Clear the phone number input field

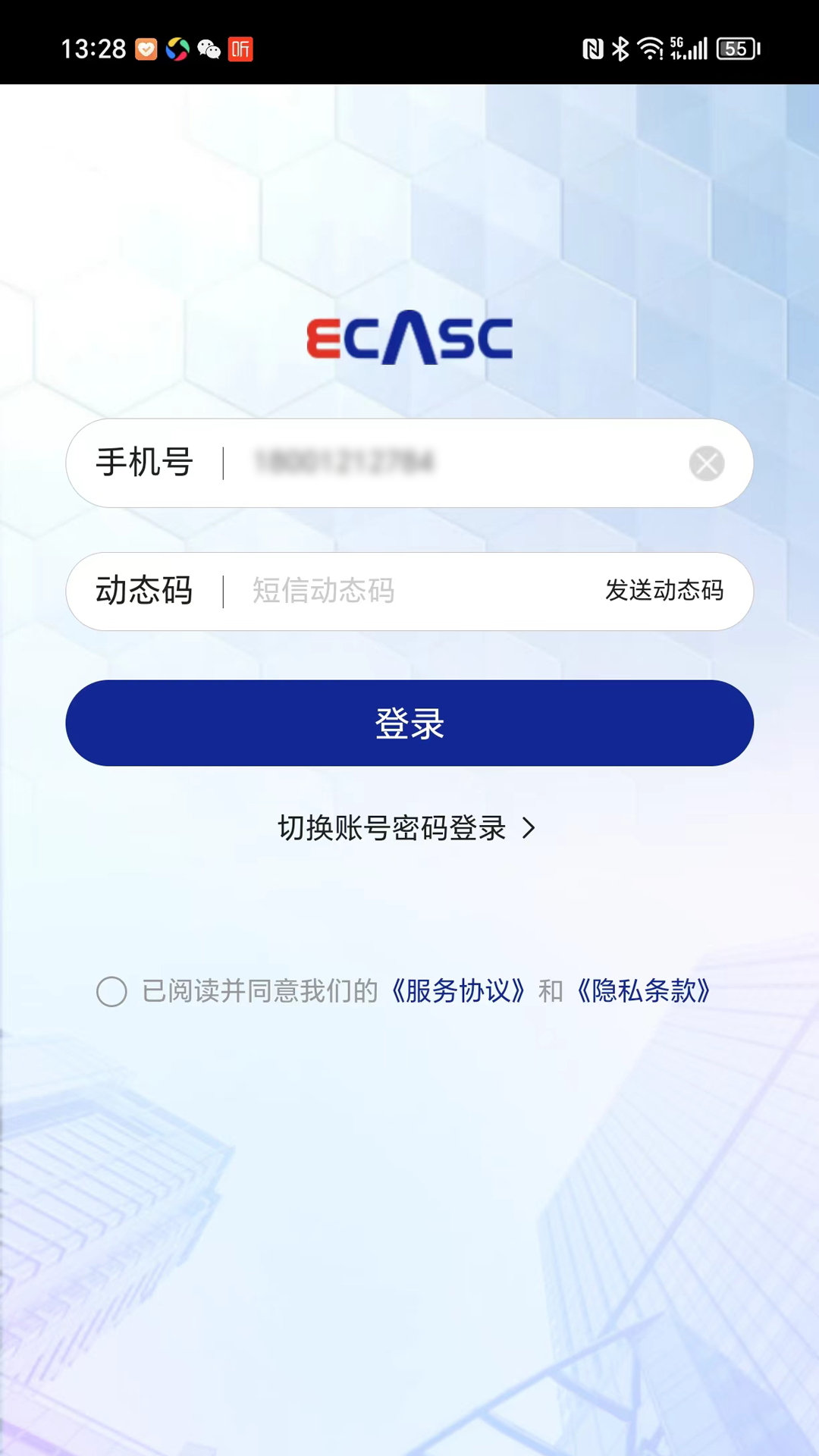[706, 463]
